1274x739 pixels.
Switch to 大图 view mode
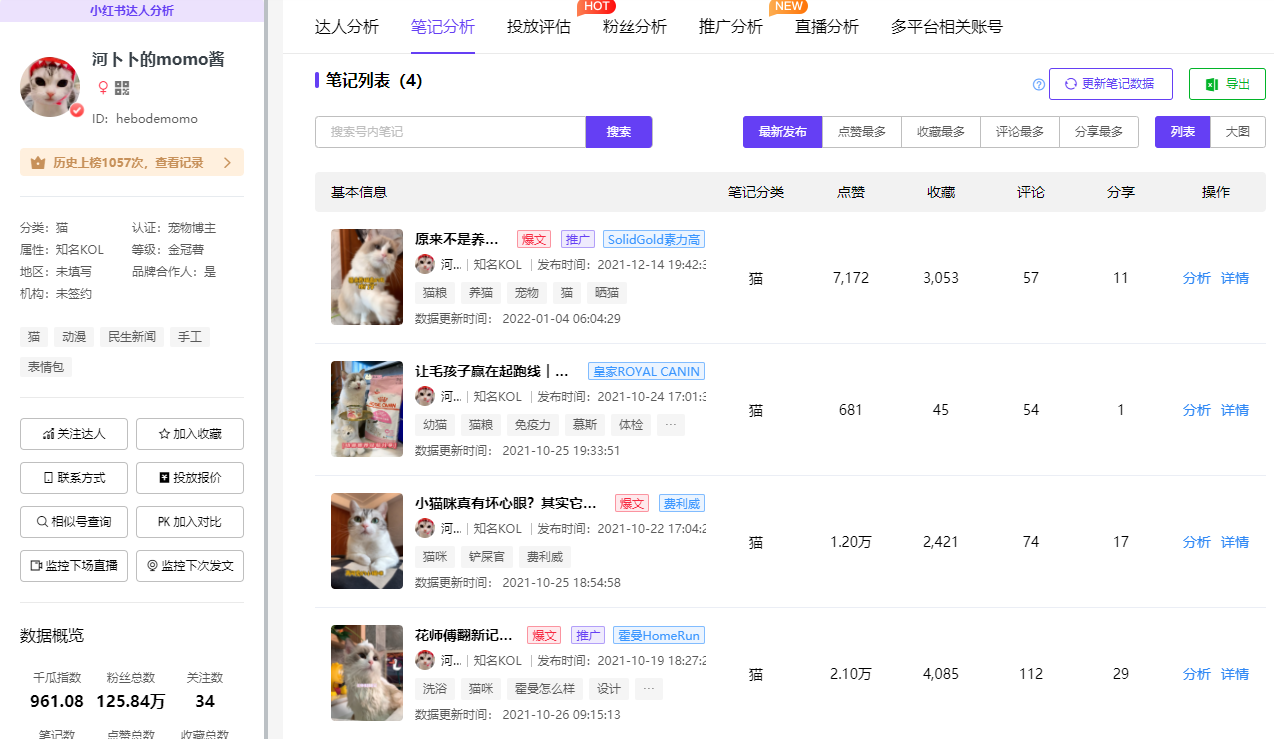(1238, 132)
